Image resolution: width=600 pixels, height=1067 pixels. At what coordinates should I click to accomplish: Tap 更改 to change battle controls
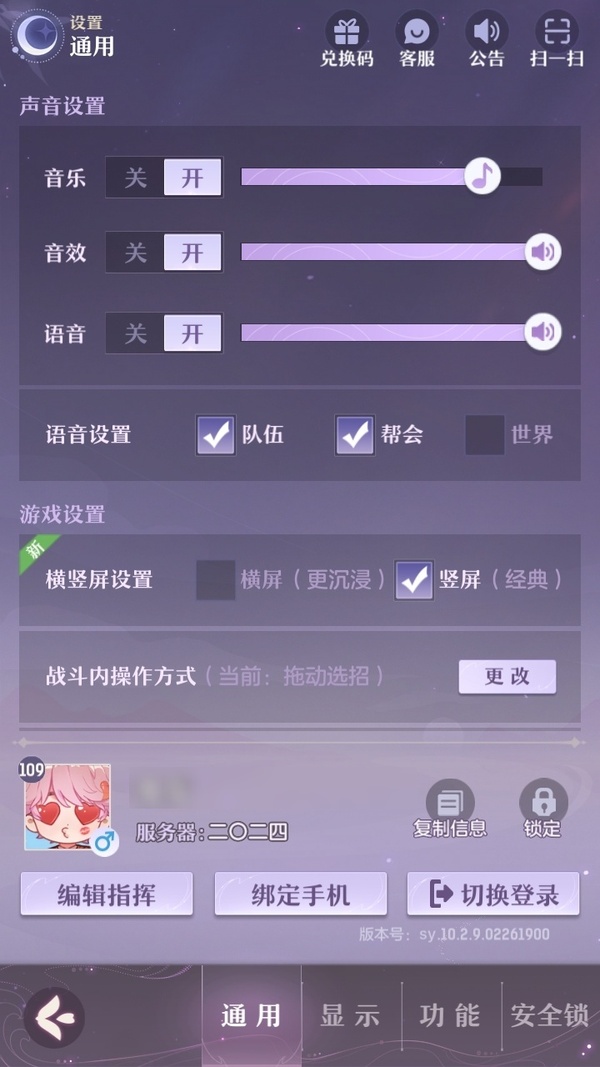507,677
